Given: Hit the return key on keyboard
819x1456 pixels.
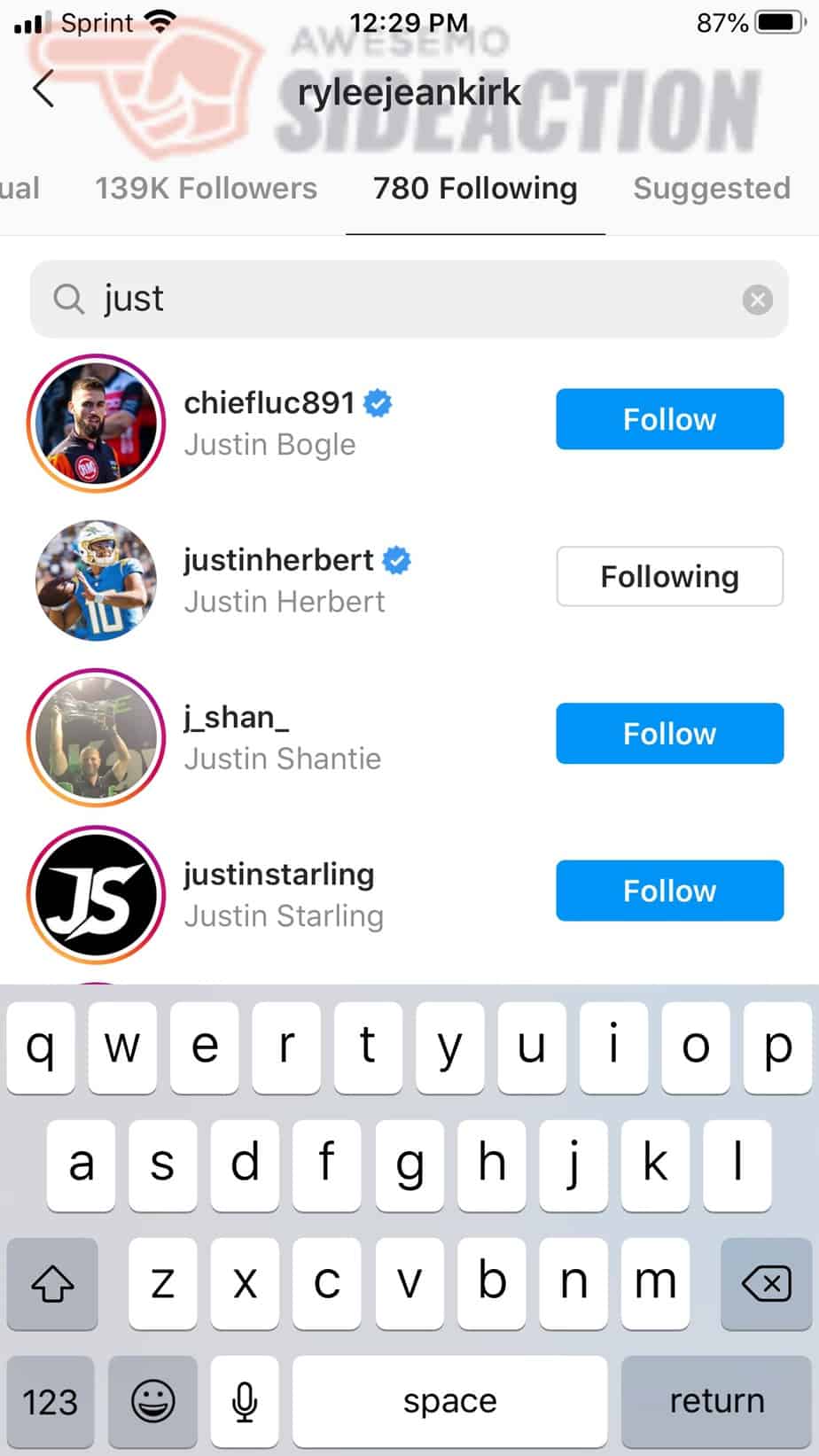Looking at the screenshot, I should [x=716, y=1401].
